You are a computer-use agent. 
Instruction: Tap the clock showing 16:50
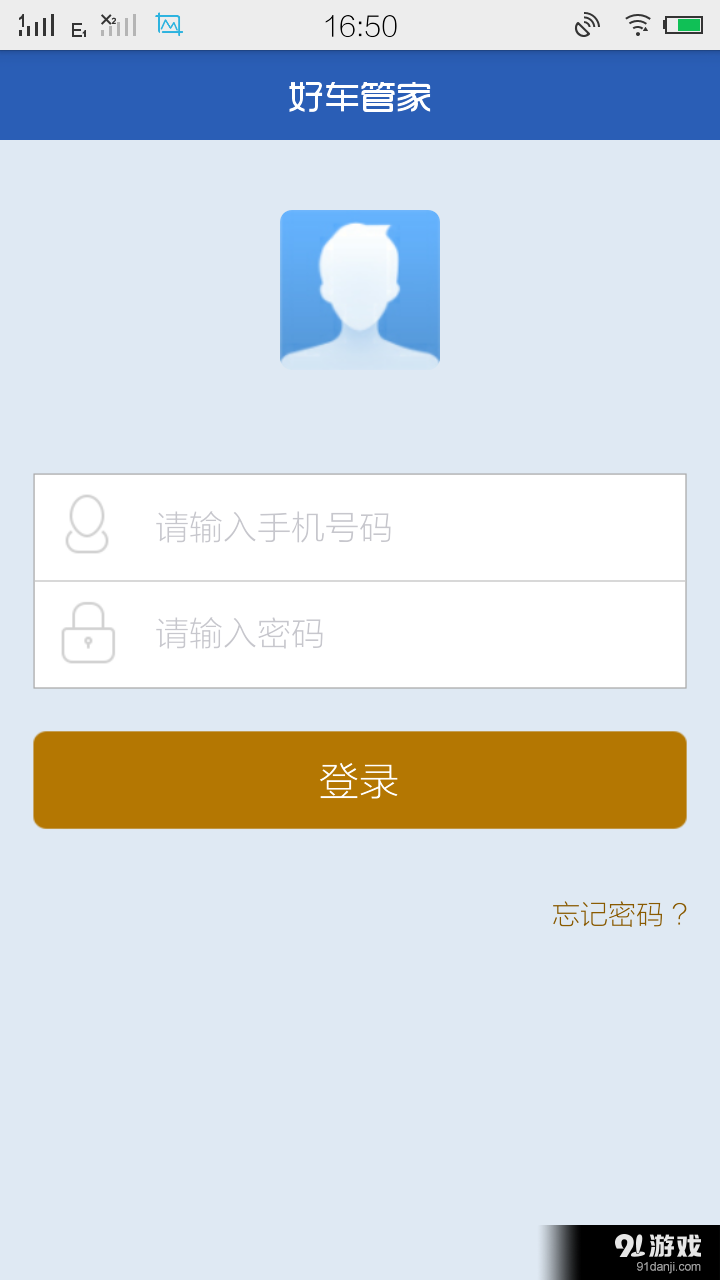point(360,24)
